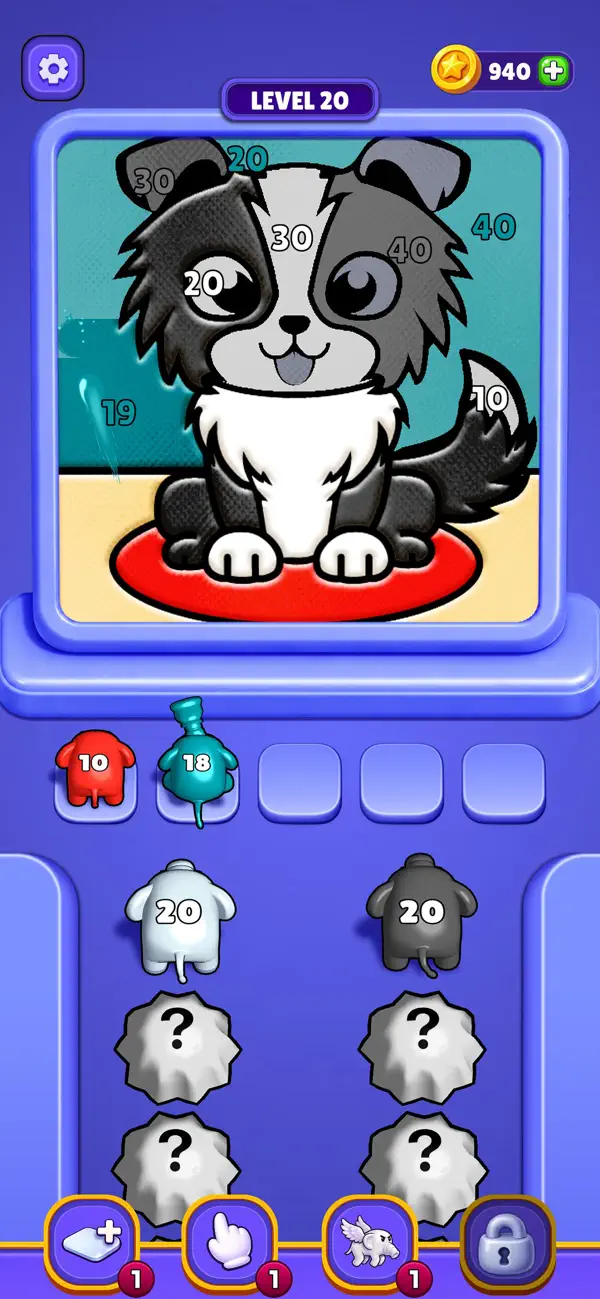The image size is (600, 1299).
Task: Add more coins with the plus button
Action: pos(553,71)
